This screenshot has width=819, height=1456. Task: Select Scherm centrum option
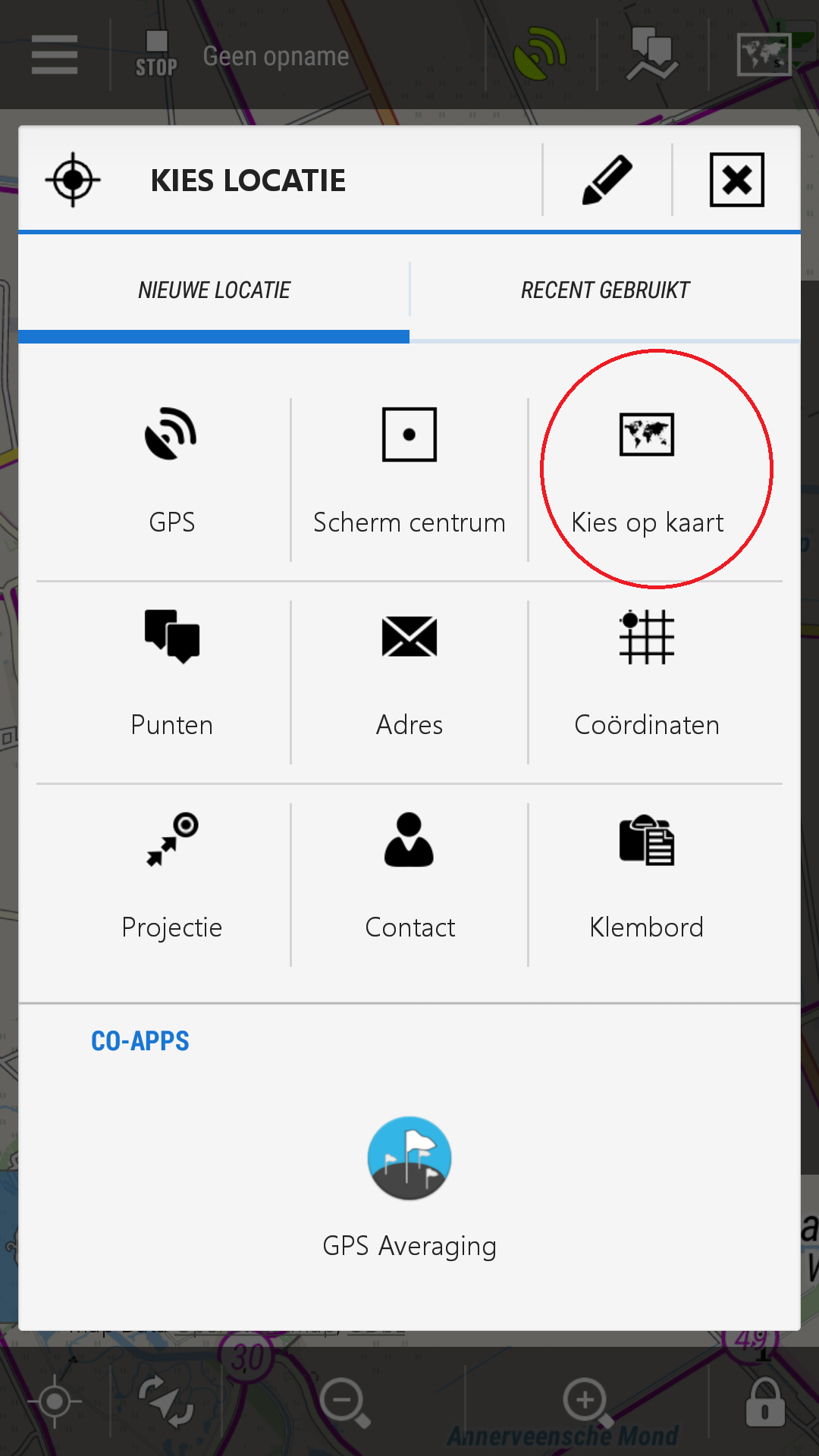[x=409, y=470]
